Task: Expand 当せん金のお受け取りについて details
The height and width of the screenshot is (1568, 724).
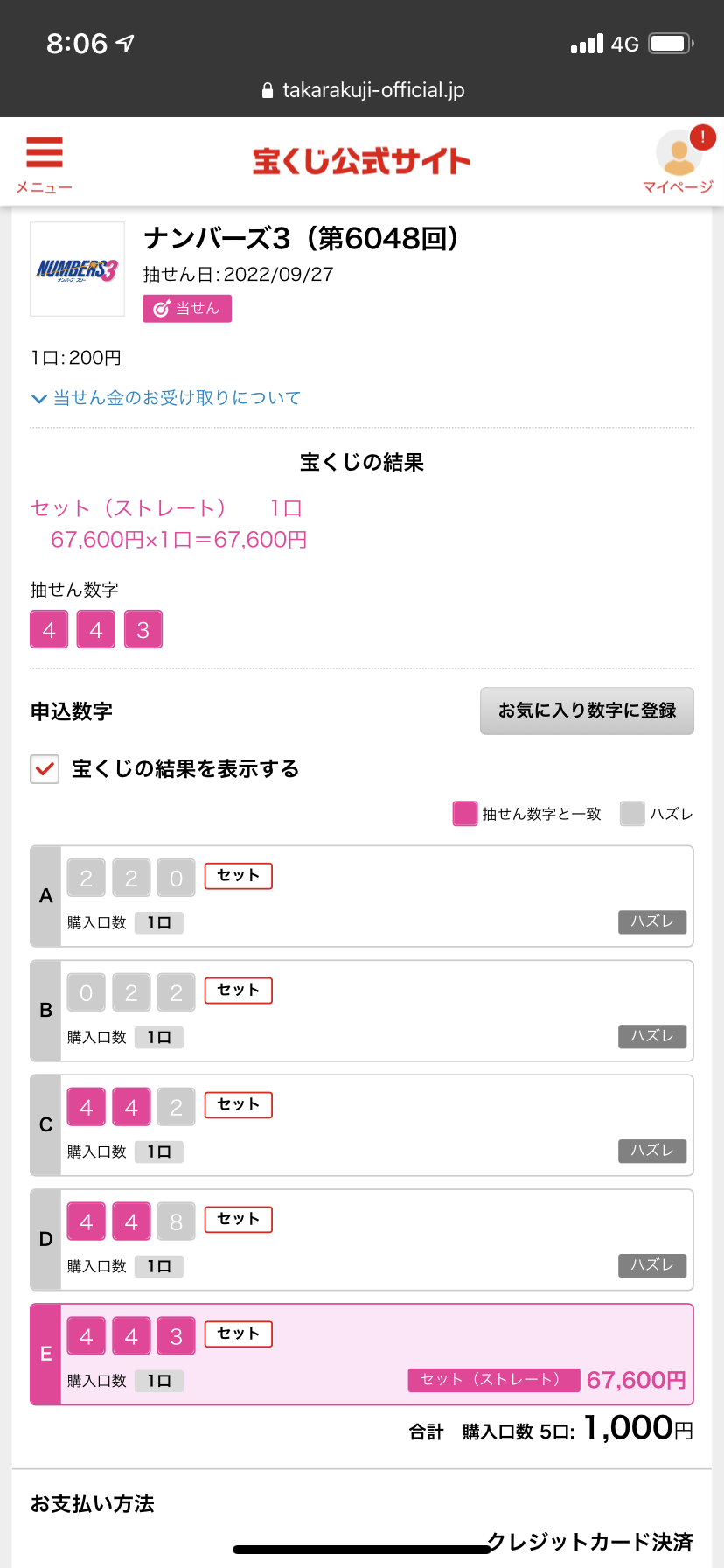Action: pyautogui.click(x=166, y=398)
